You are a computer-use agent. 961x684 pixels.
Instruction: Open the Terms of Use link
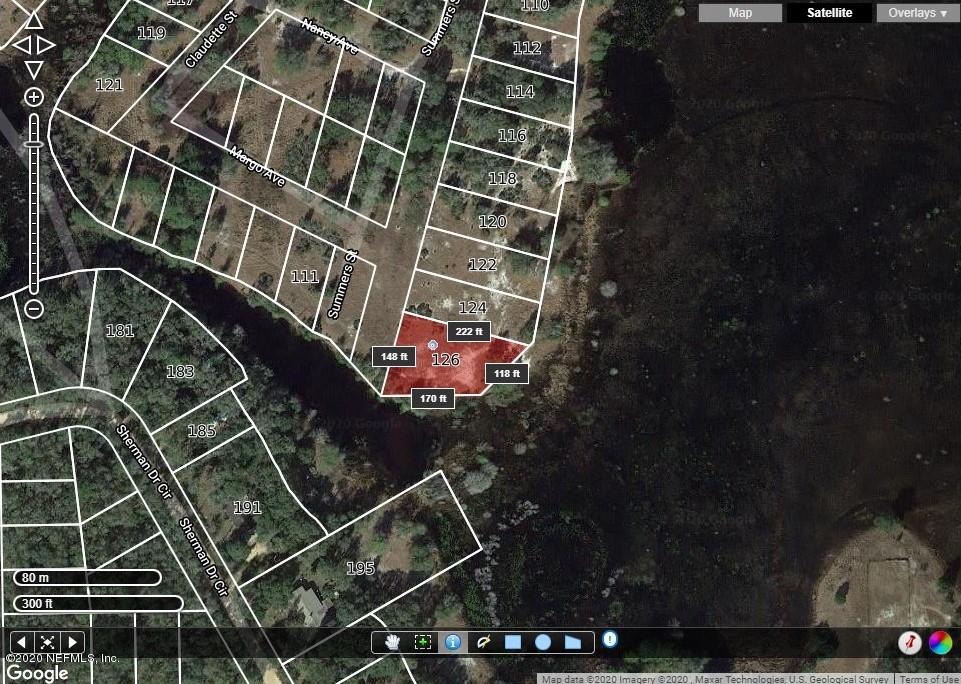coord(929,679)
